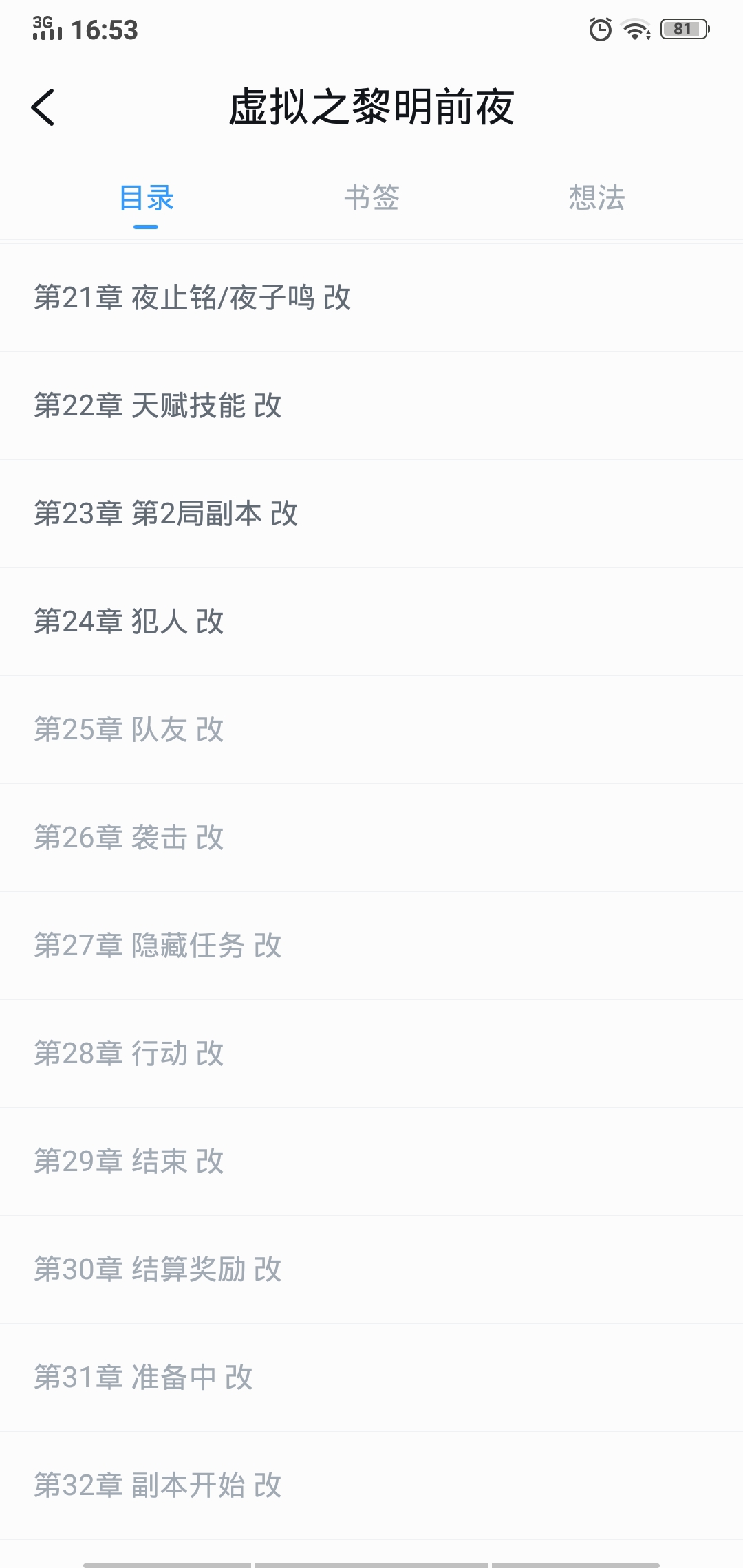Jump to 第31章 准备中 改
743x1568 pixels.
point(144,1378)
